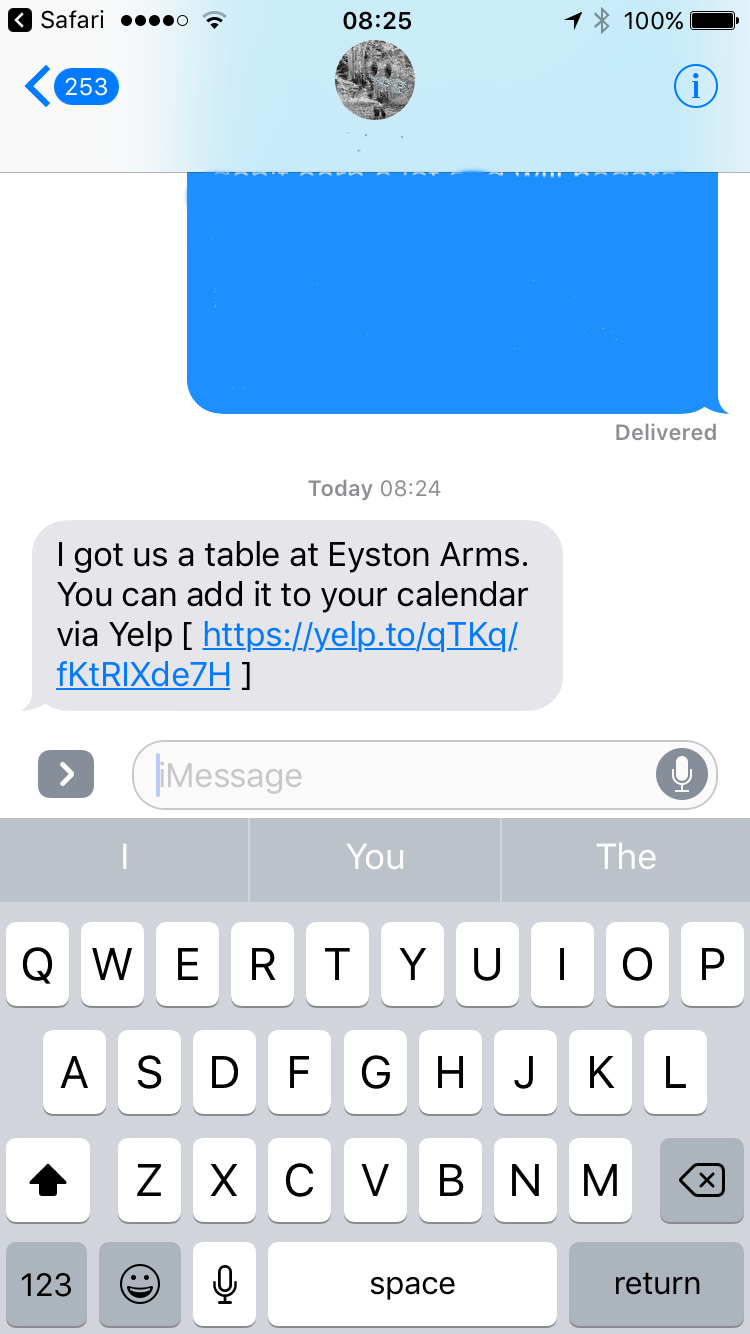Open conversation details info icon
This screenshot has width=750, height=1334.
tap(695, 87)
